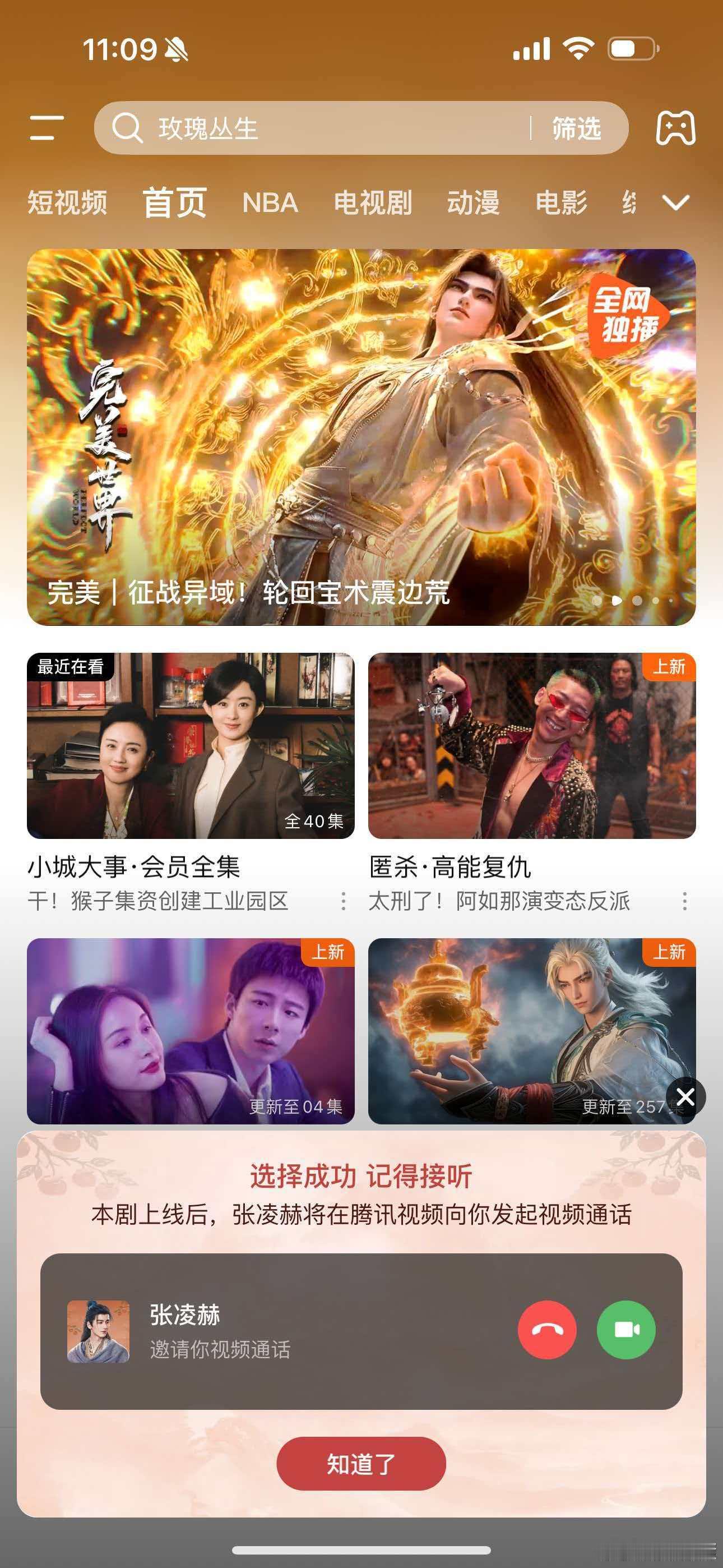Open more options for 小城大事
Viewport: 723px width, 1568px height.
pyautogui.click(x=344, y=901)
